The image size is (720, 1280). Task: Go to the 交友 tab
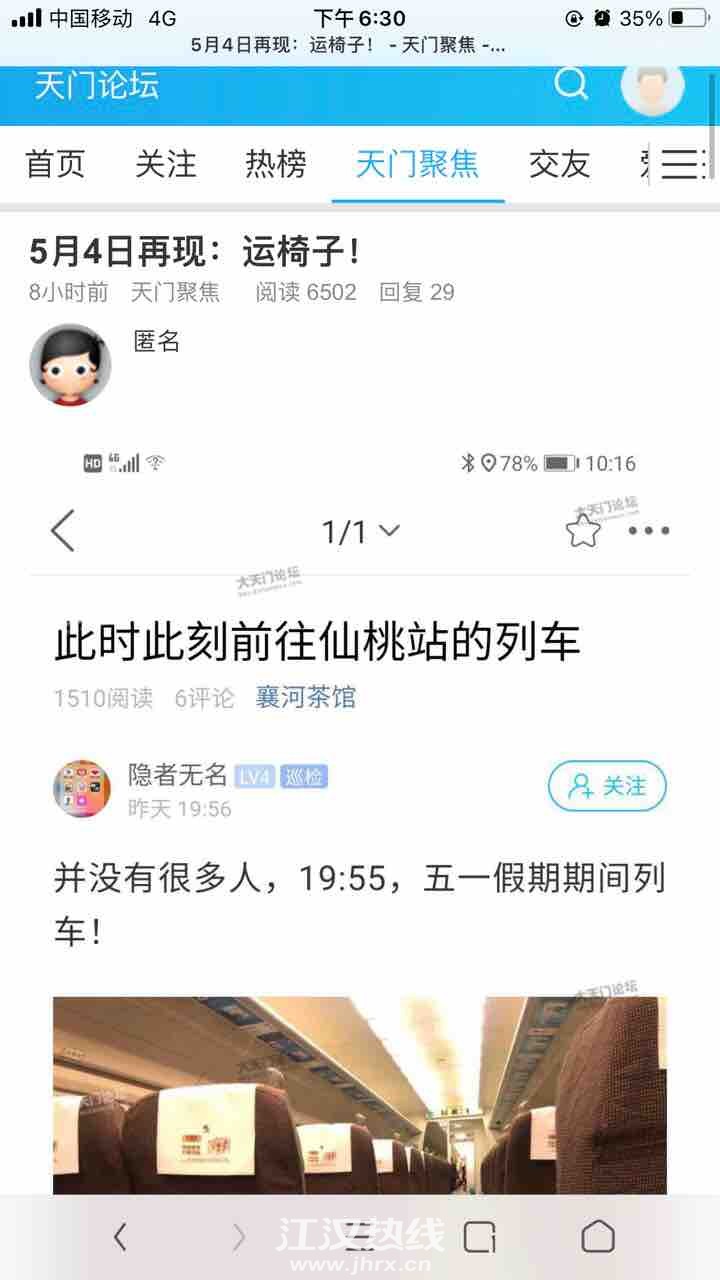pos(559,164)
